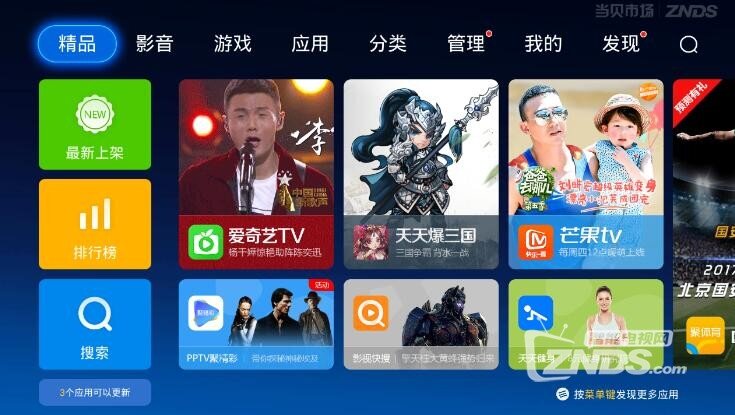Switch to the 管理 tab
The height and width of the screenshot is (415, 735).
pos(466,44)
